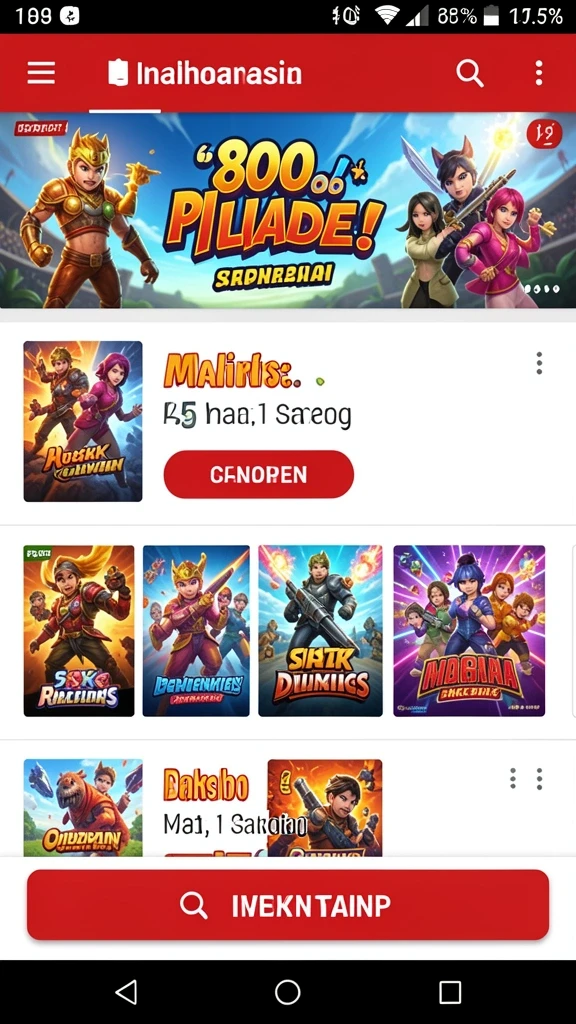
Task: Select the Shark Dumics game tile
Action: [321, 631]
